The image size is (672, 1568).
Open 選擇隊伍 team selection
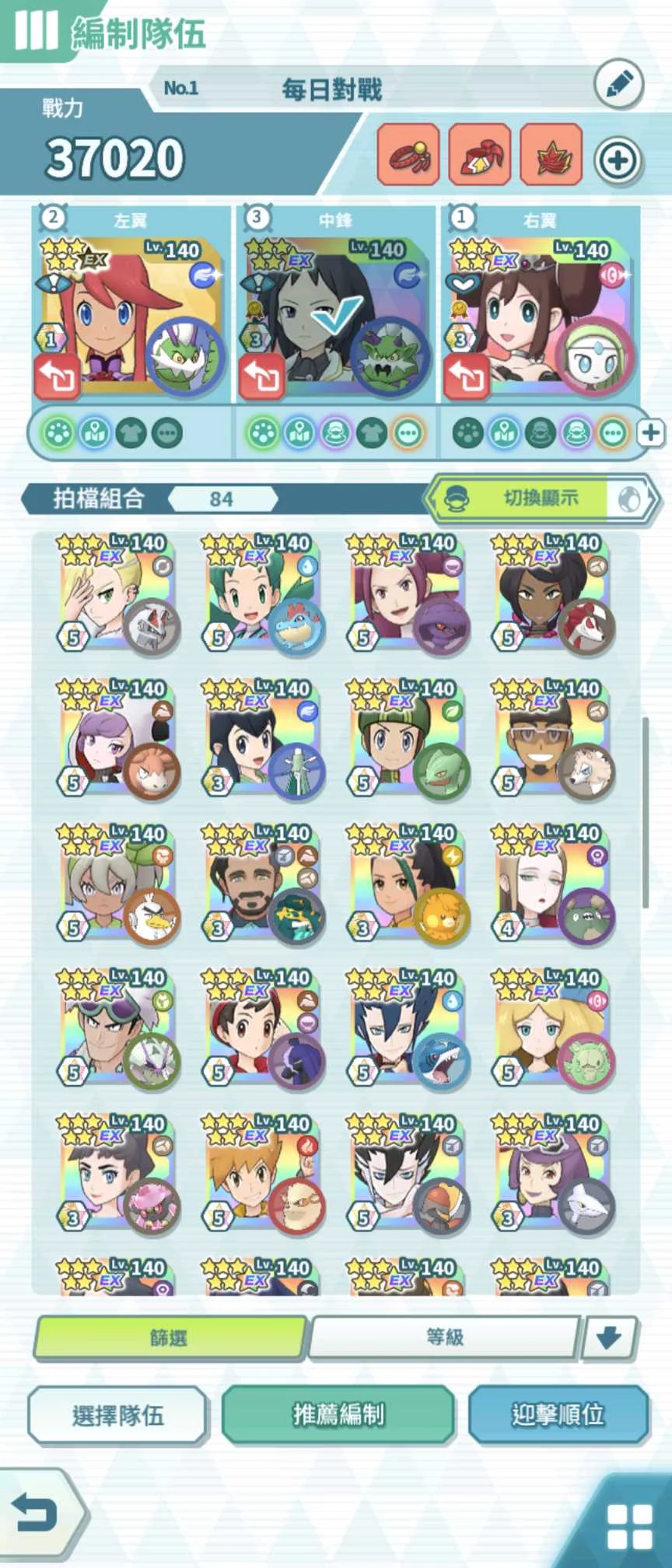117,1415
